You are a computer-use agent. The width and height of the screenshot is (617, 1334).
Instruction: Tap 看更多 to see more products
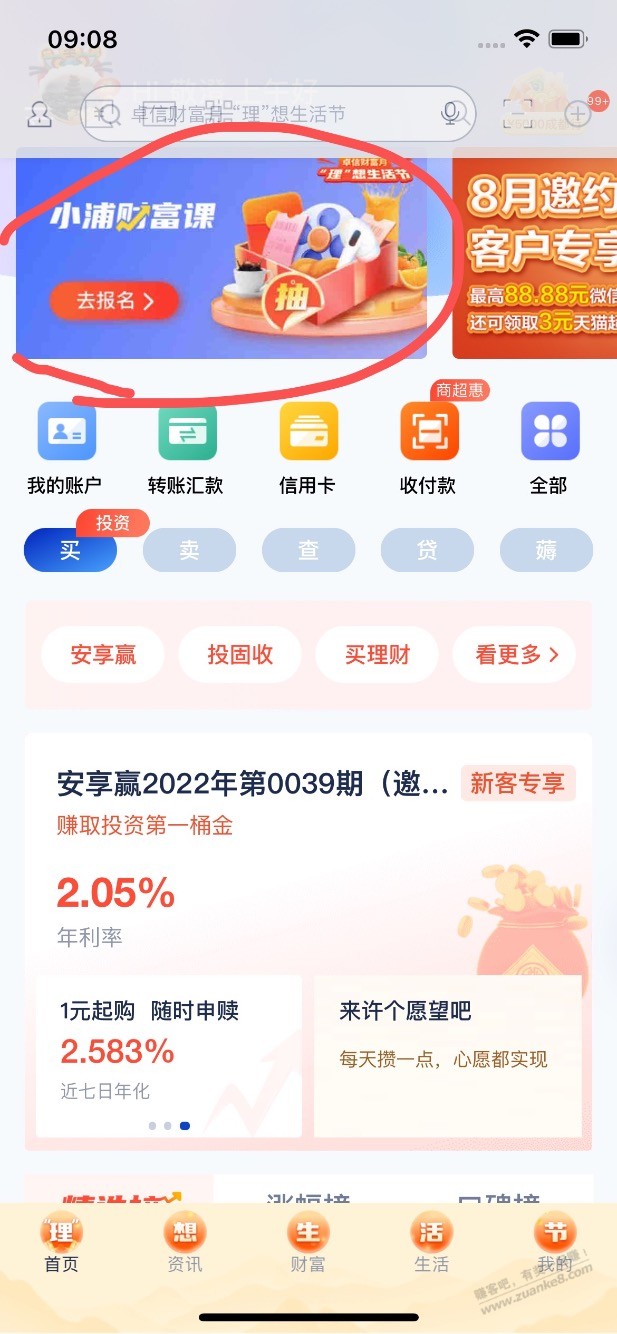[x=516, y=655]
